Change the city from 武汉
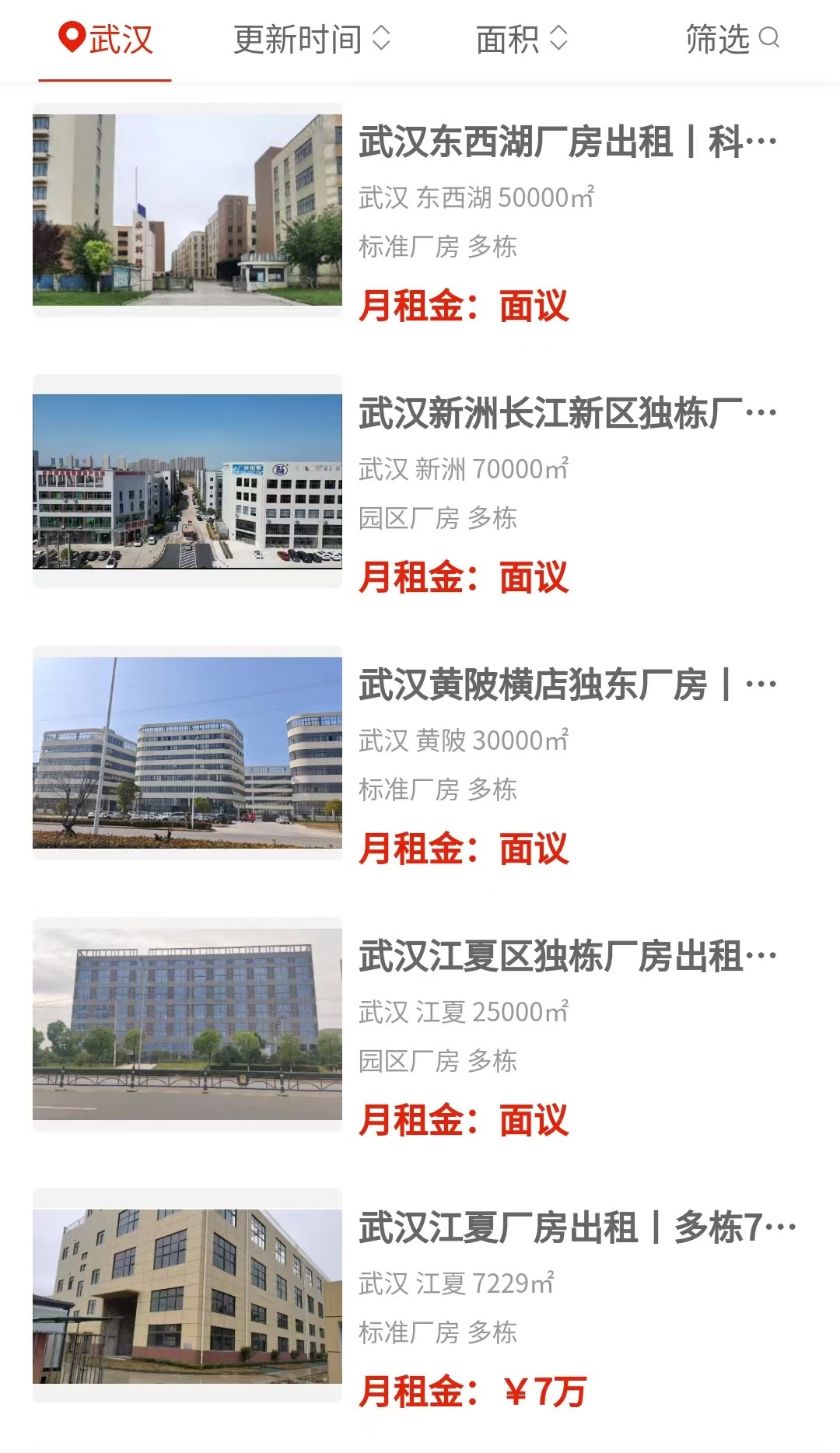 106,40
